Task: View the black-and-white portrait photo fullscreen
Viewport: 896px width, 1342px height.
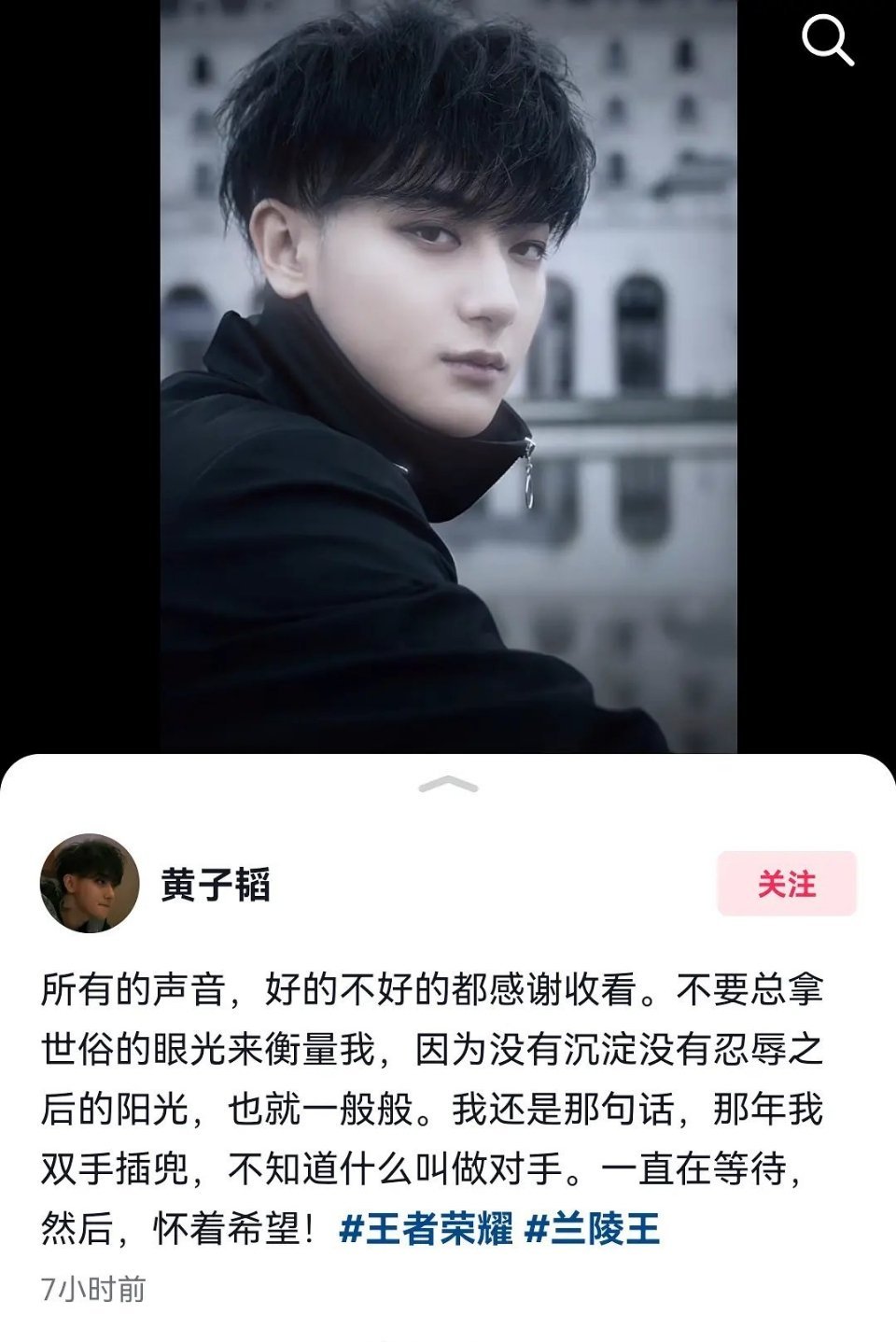Action: click(448, 373)
